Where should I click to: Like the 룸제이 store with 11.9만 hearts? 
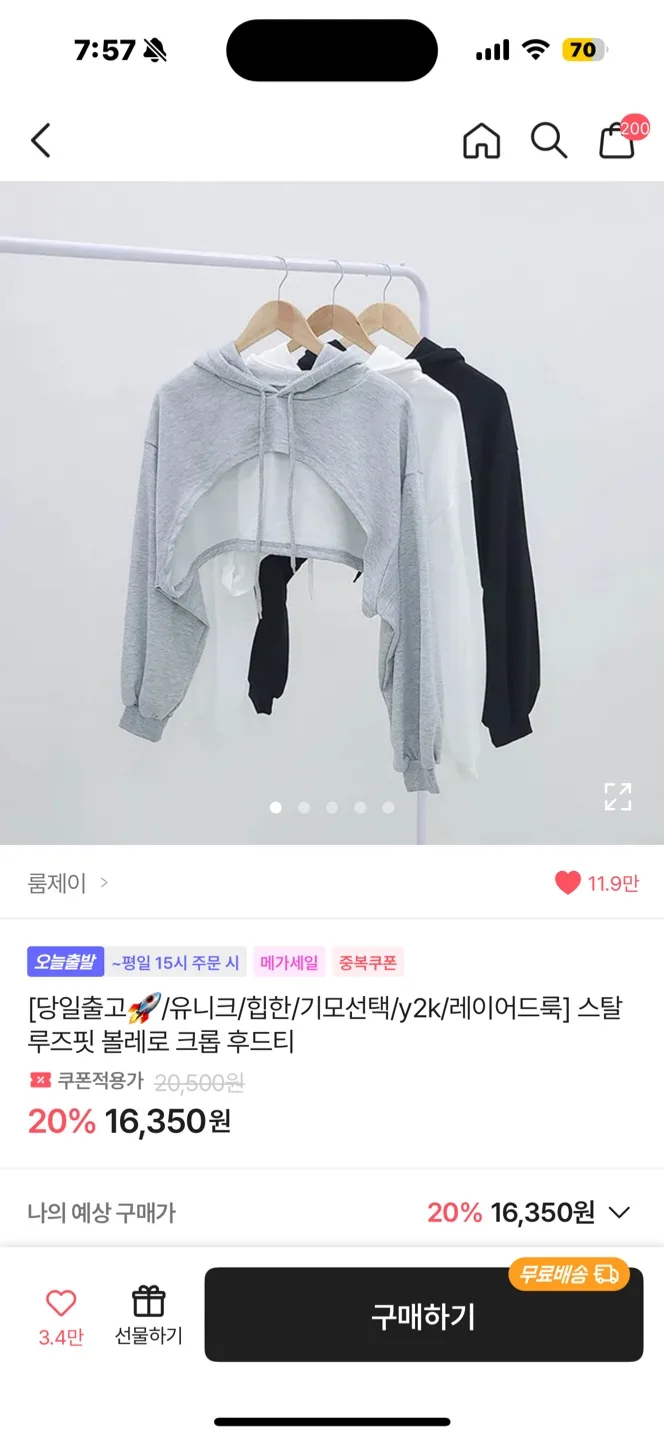click(568, 883)
